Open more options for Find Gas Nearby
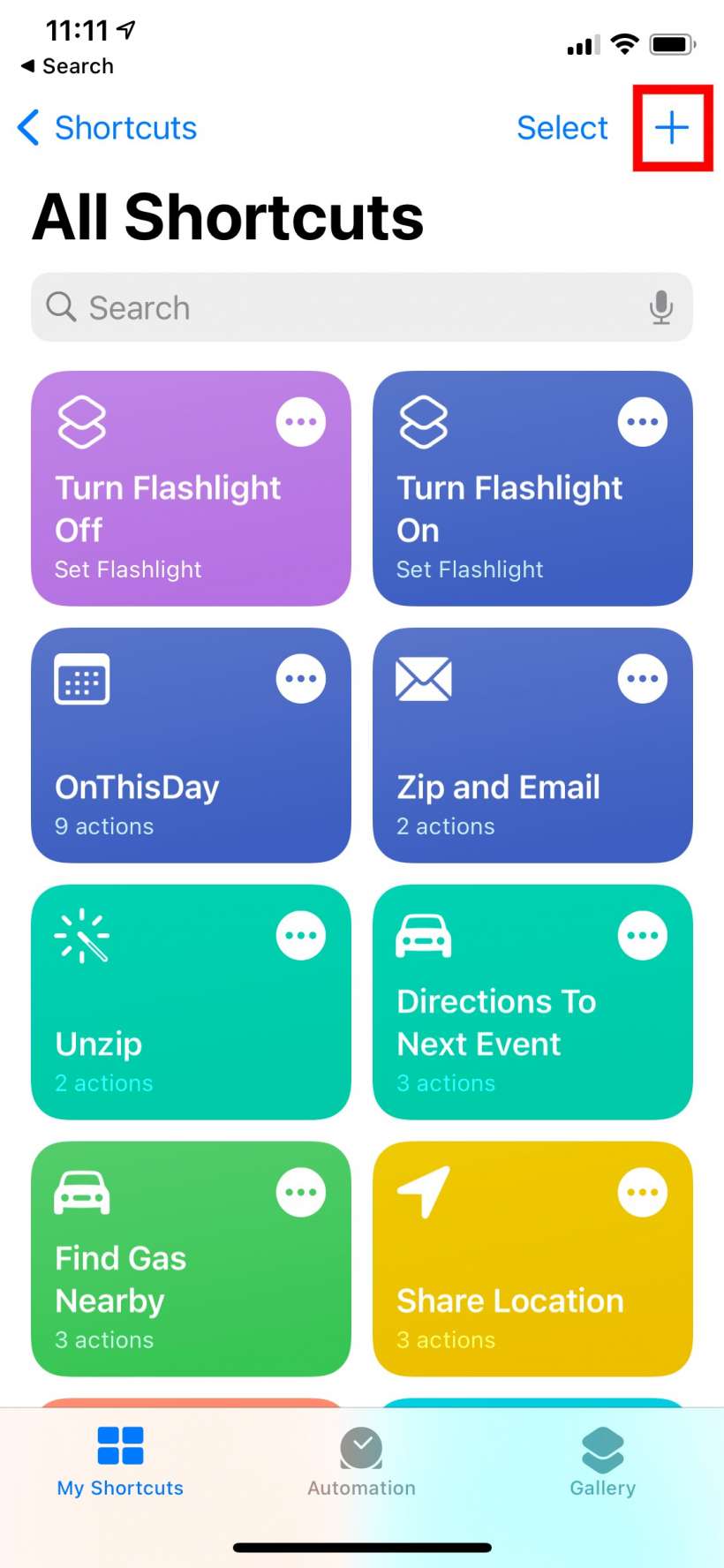The image size is (724, 1568). [300, 1193]
